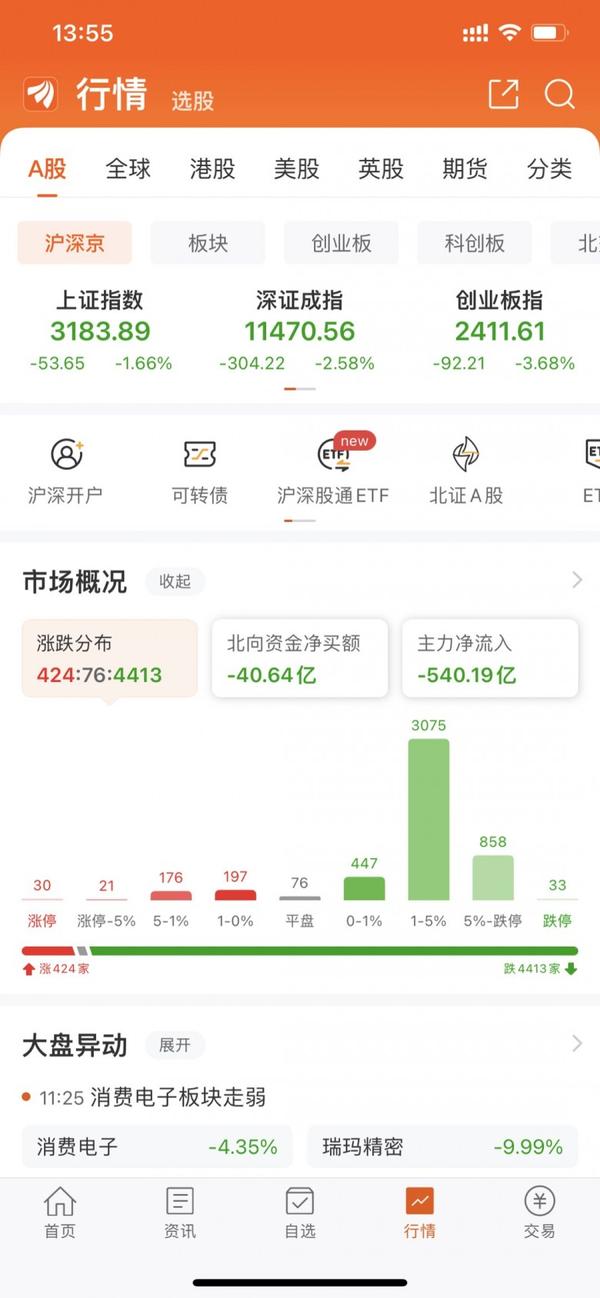Open the search magnifier icon

coord(559,95)
